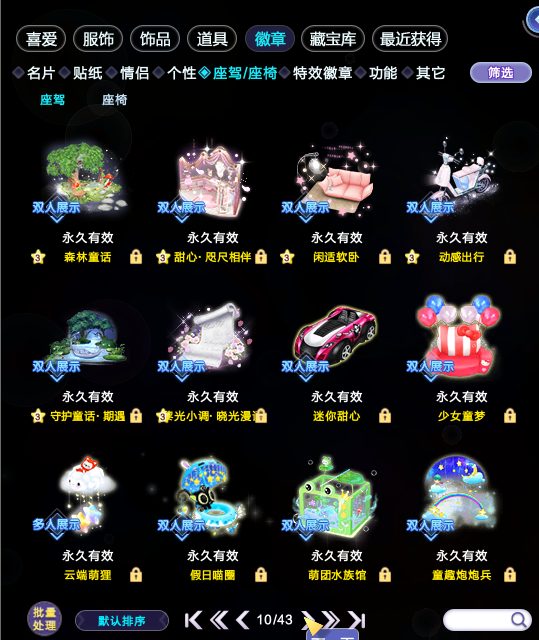Viewport: 539px width, 640px height.
Task: Switch to the 服饰 tab
Action: (x=98, y=39)
